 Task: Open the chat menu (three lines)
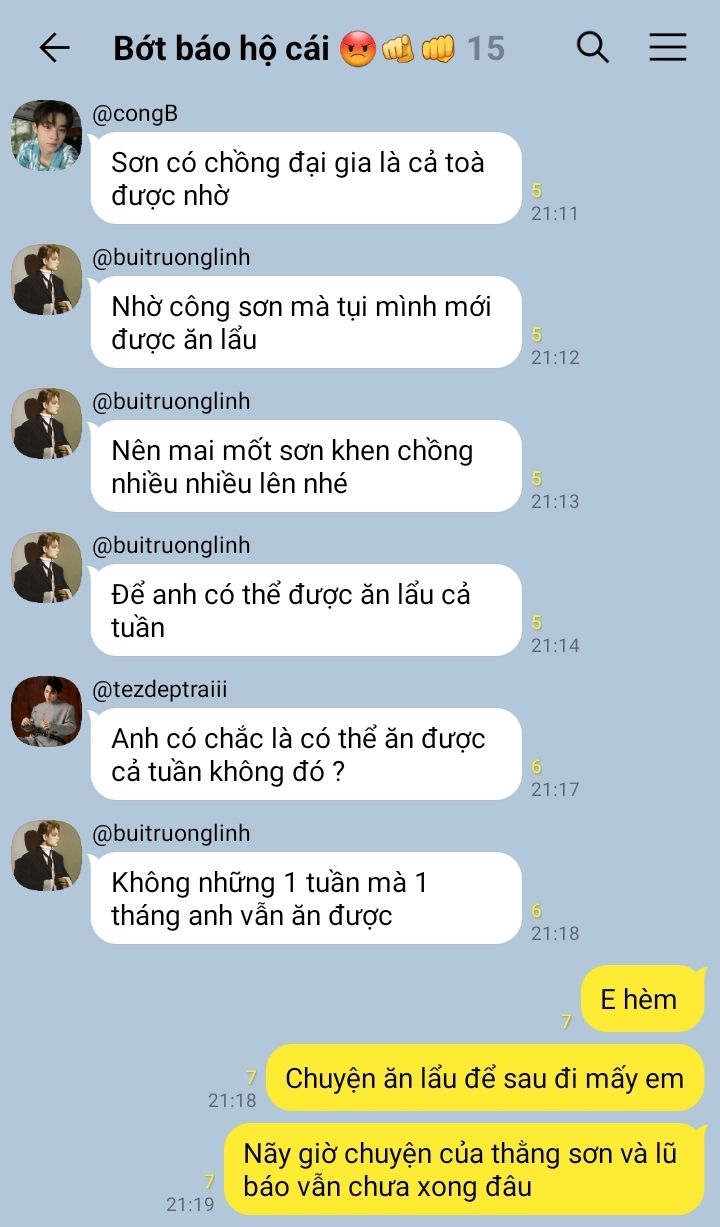(667, 47)
